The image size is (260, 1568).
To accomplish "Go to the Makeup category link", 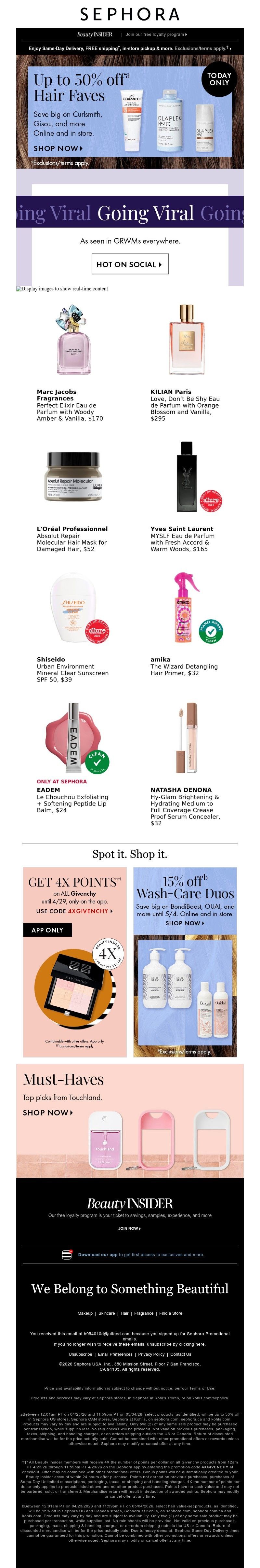I will pos(85,1313).
